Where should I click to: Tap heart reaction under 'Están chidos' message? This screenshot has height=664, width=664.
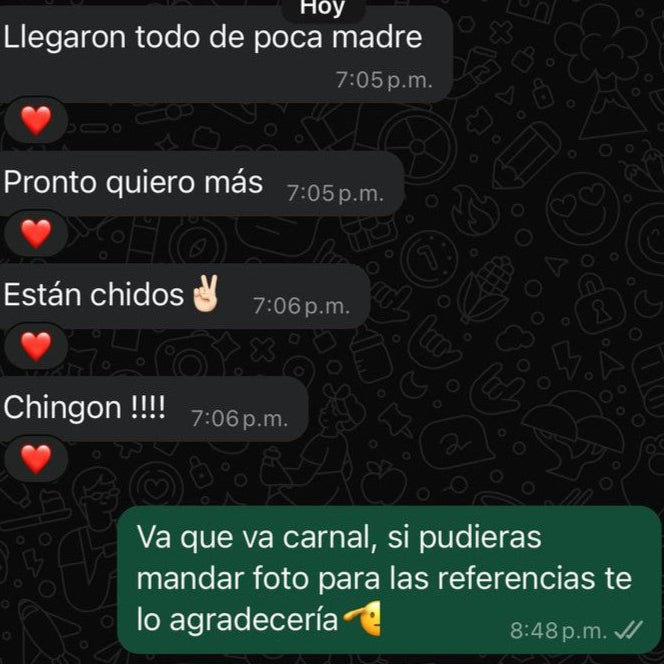click(x=36, y=347)
